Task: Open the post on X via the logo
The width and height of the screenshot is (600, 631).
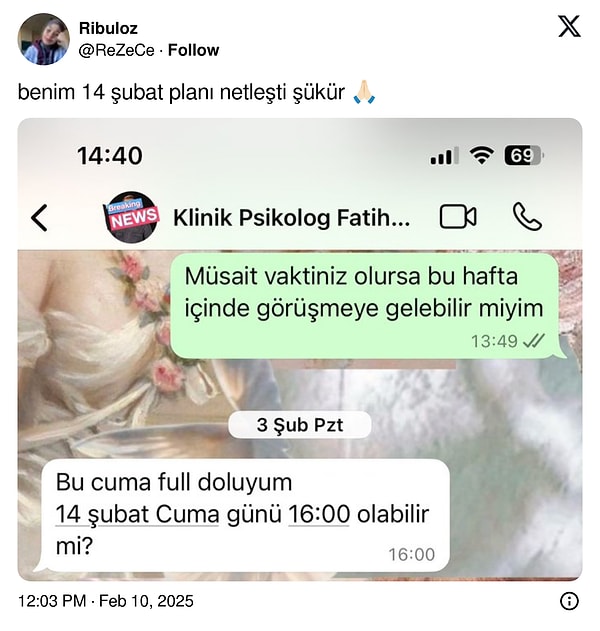Action: (x=569, y=27)
